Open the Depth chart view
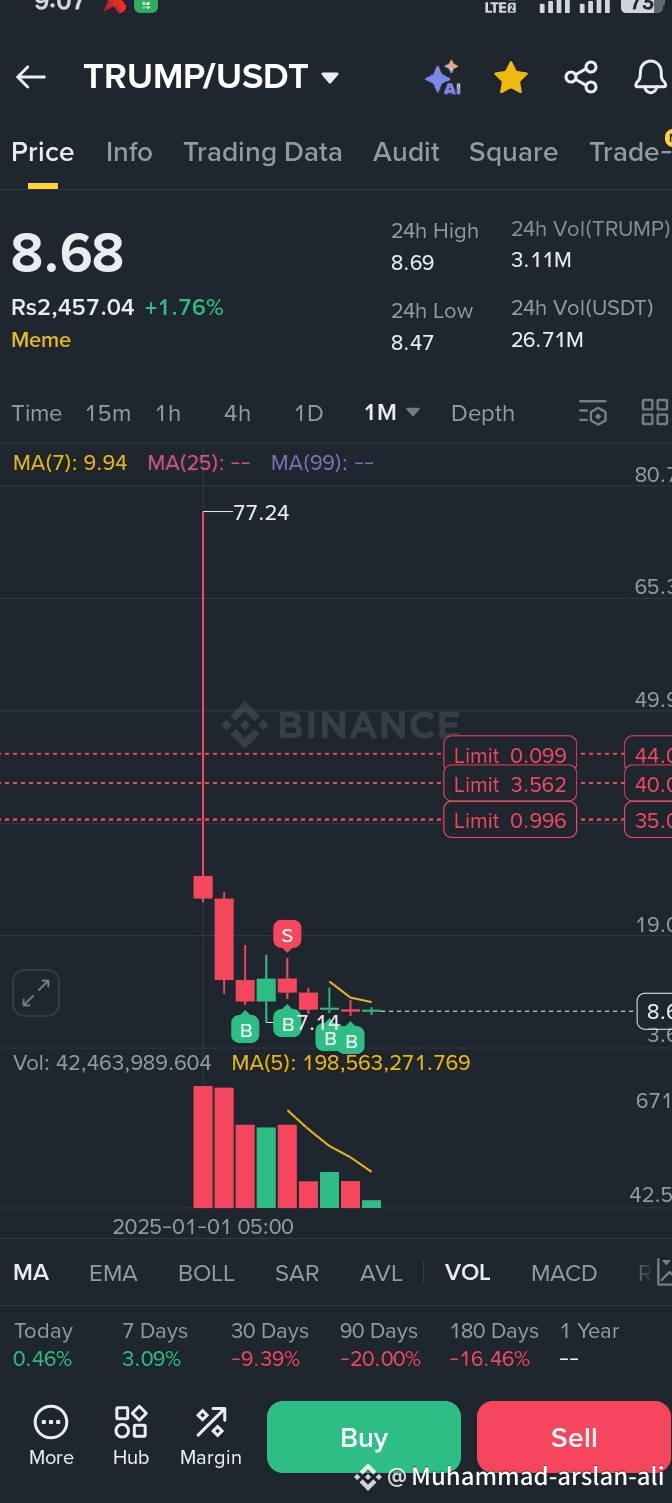 pos(483,413)
